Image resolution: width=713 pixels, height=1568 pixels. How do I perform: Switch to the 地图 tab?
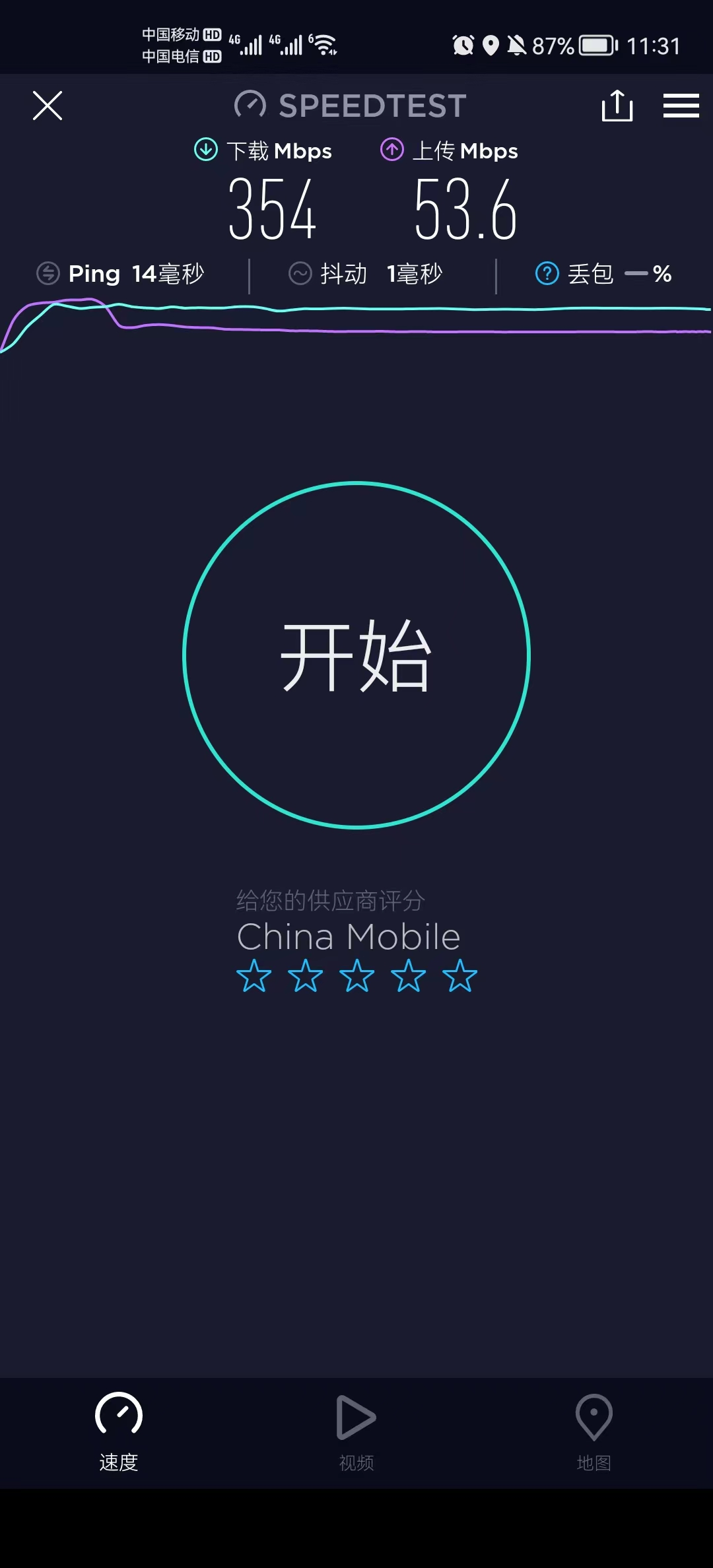pos(594,1432)
